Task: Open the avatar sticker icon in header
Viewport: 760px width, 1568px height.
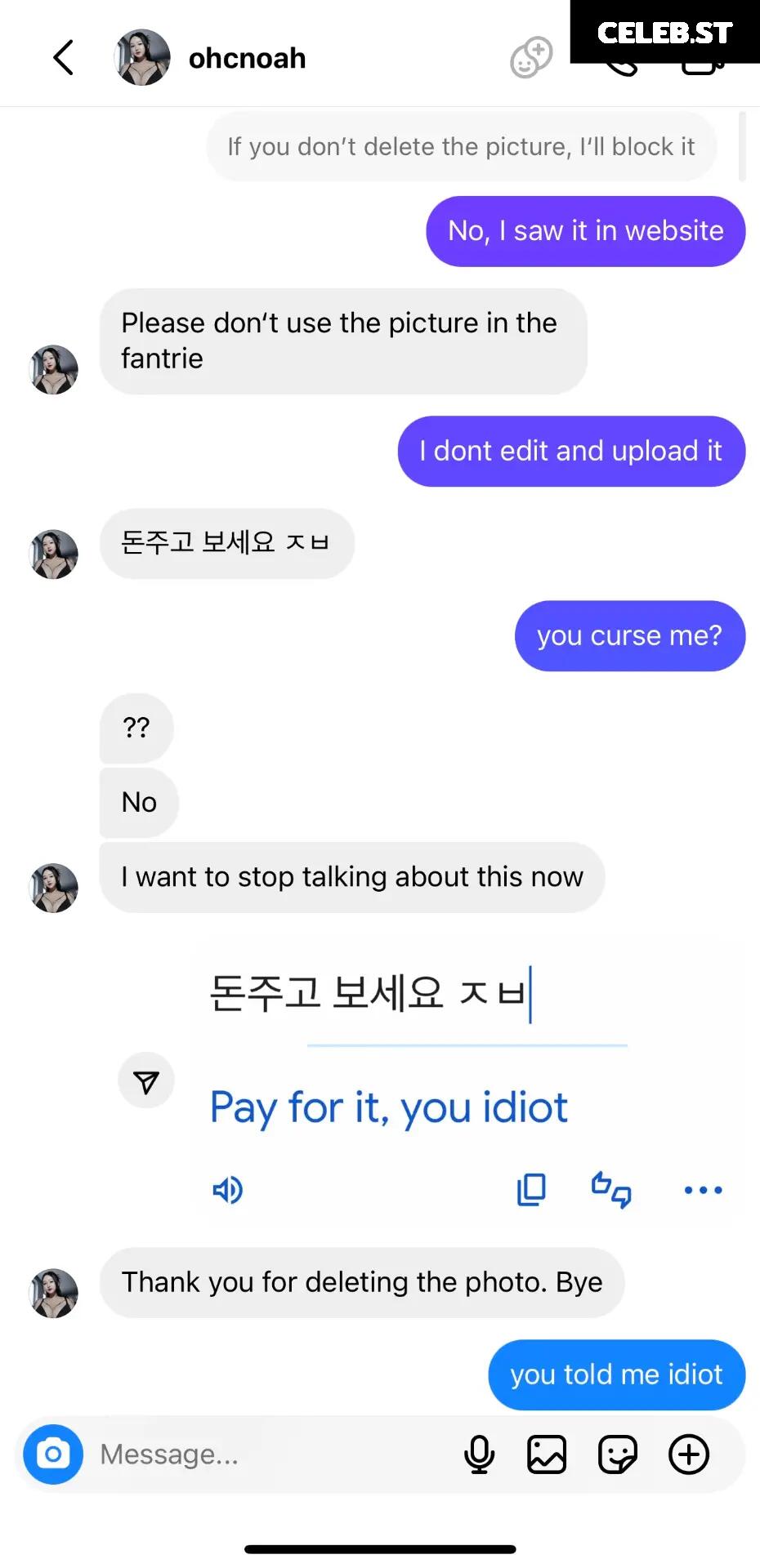Action: click(531, 58)
